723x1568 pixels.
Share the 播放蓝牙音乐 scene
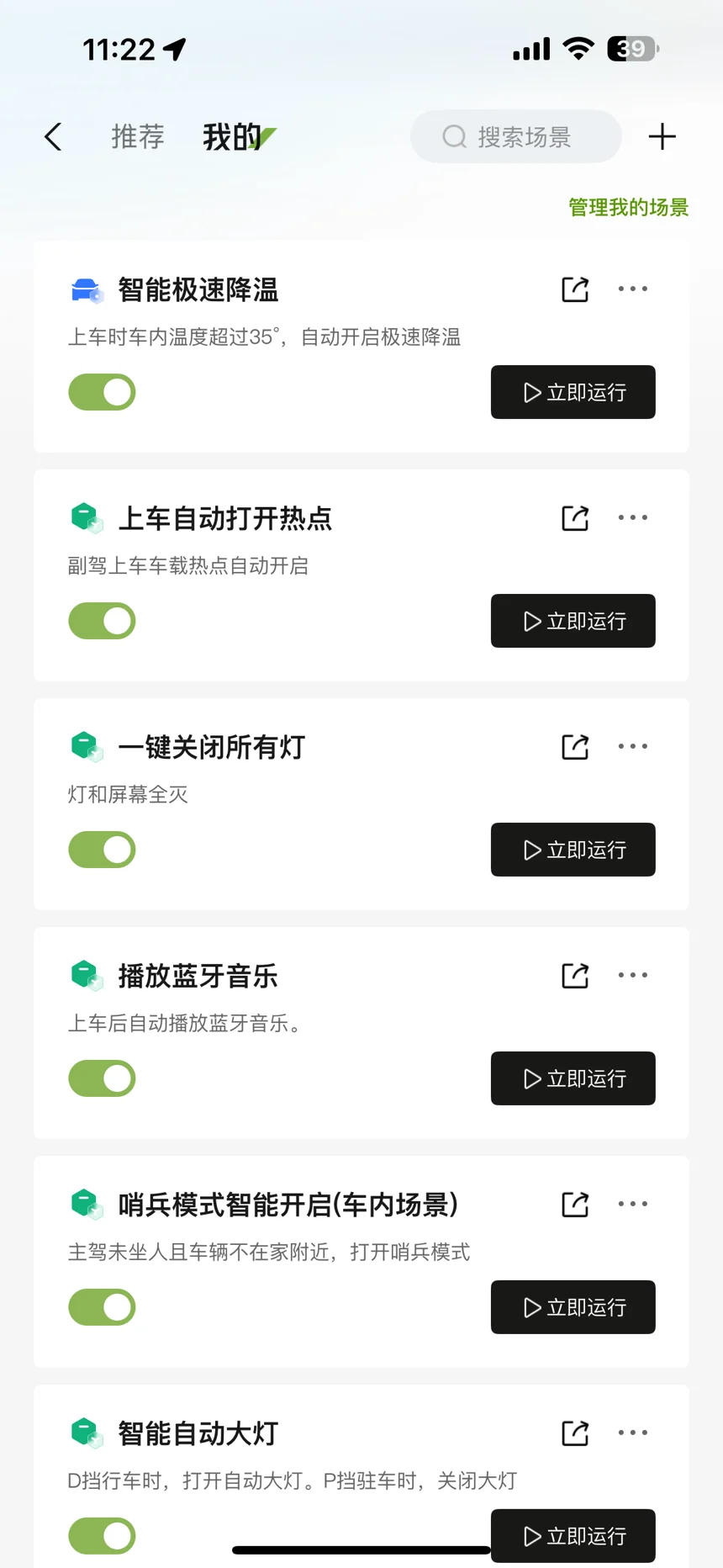coord(575,976)
